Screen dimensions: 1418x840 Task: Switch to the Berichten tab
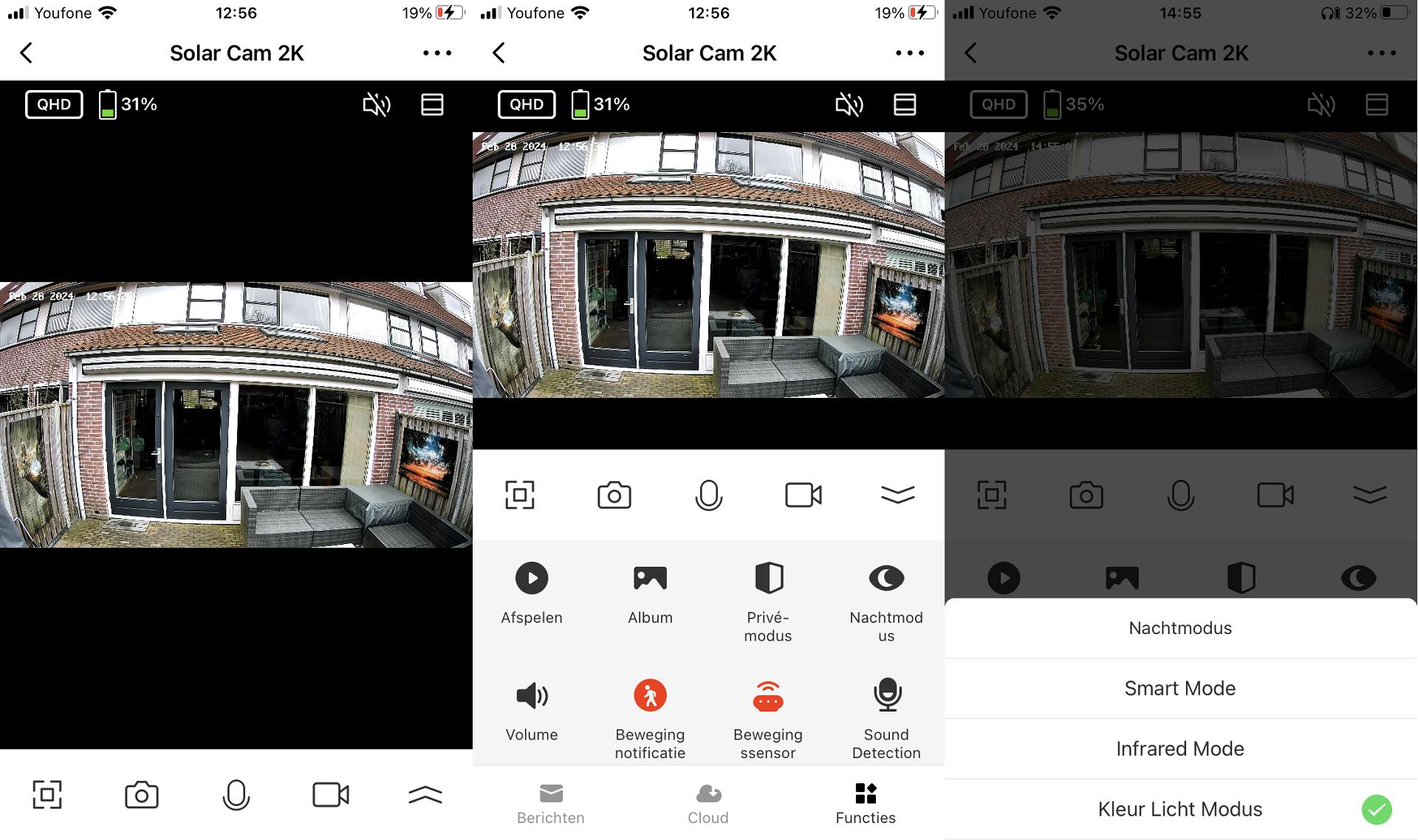coord(551,803)
